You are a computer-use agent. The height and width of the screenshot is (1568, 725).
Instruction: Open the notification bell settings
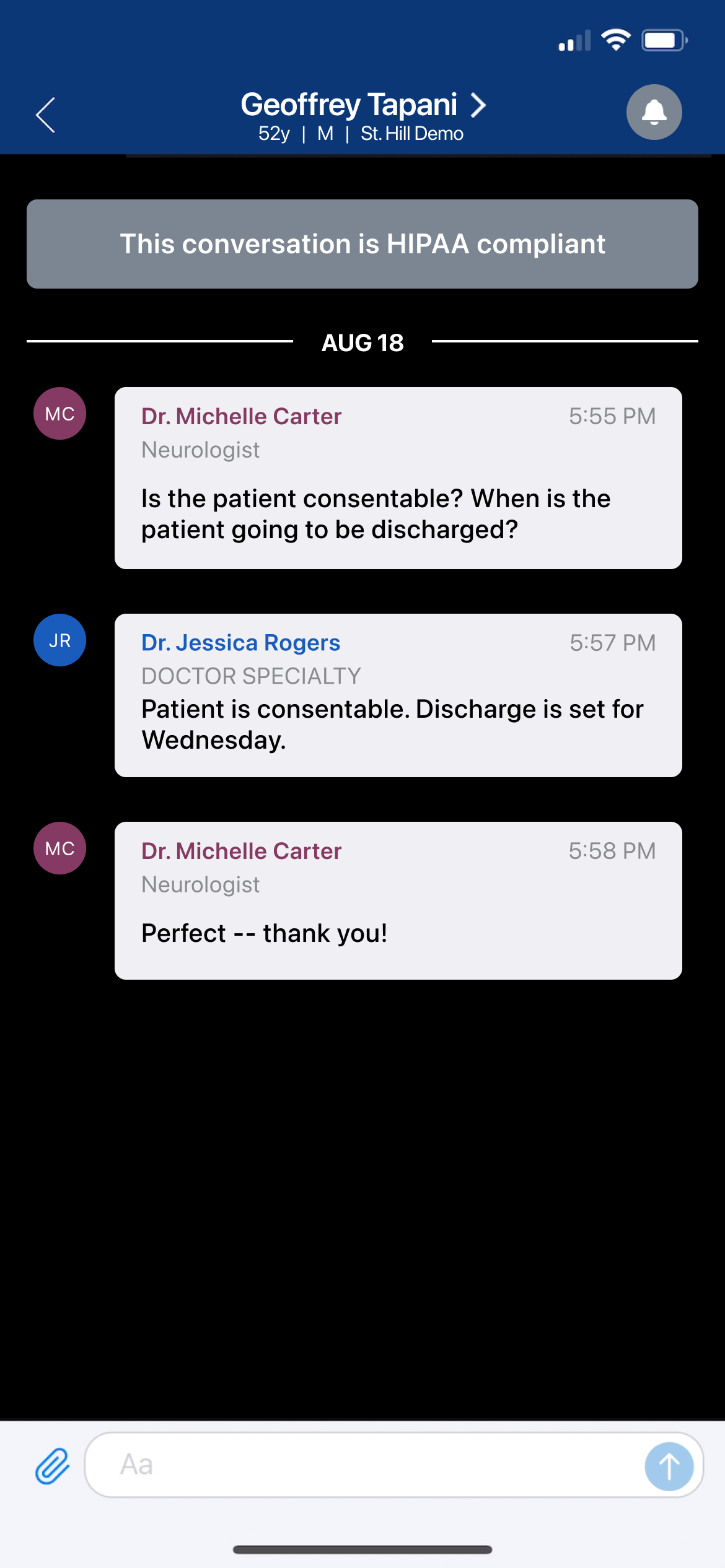point(655,112)
